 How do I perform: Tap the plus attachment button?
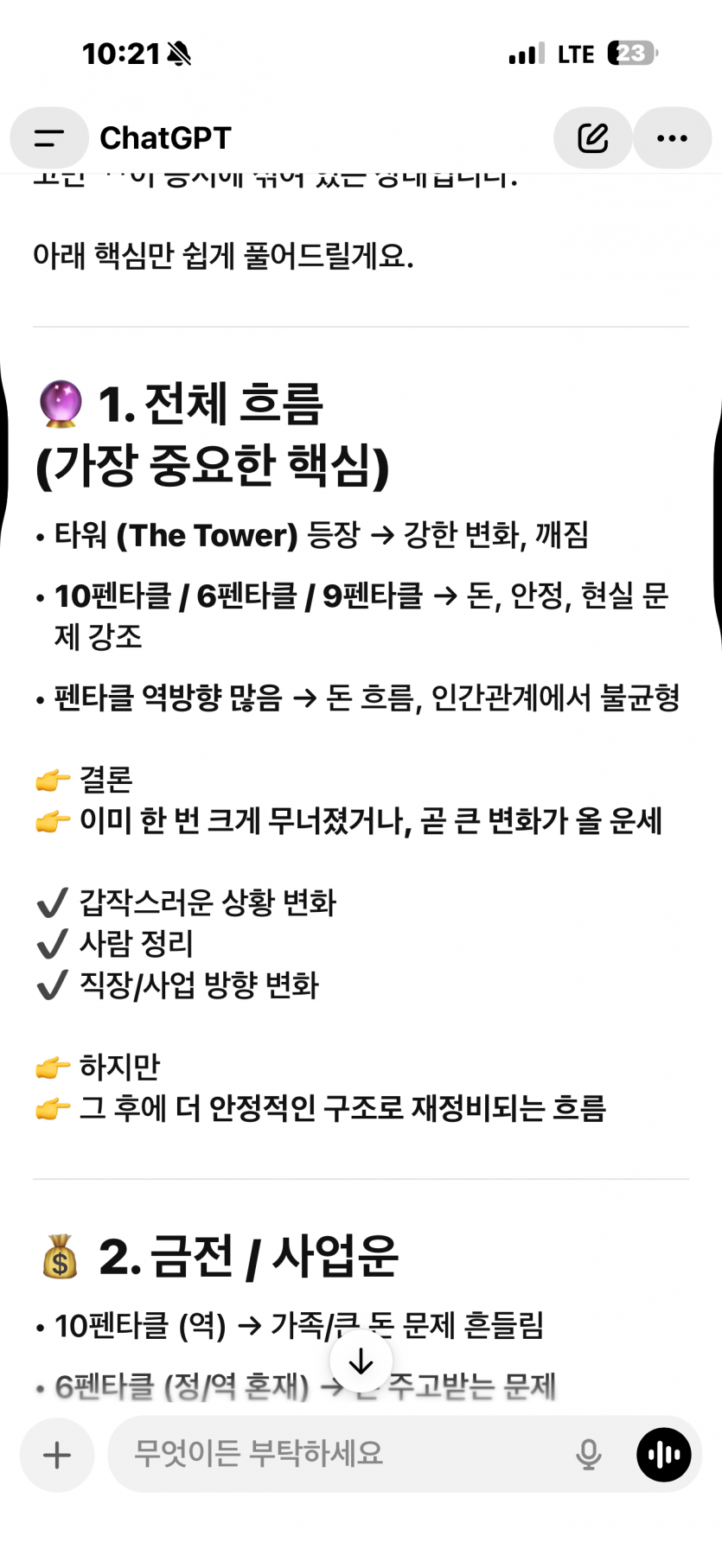(x=57, y=1455)
